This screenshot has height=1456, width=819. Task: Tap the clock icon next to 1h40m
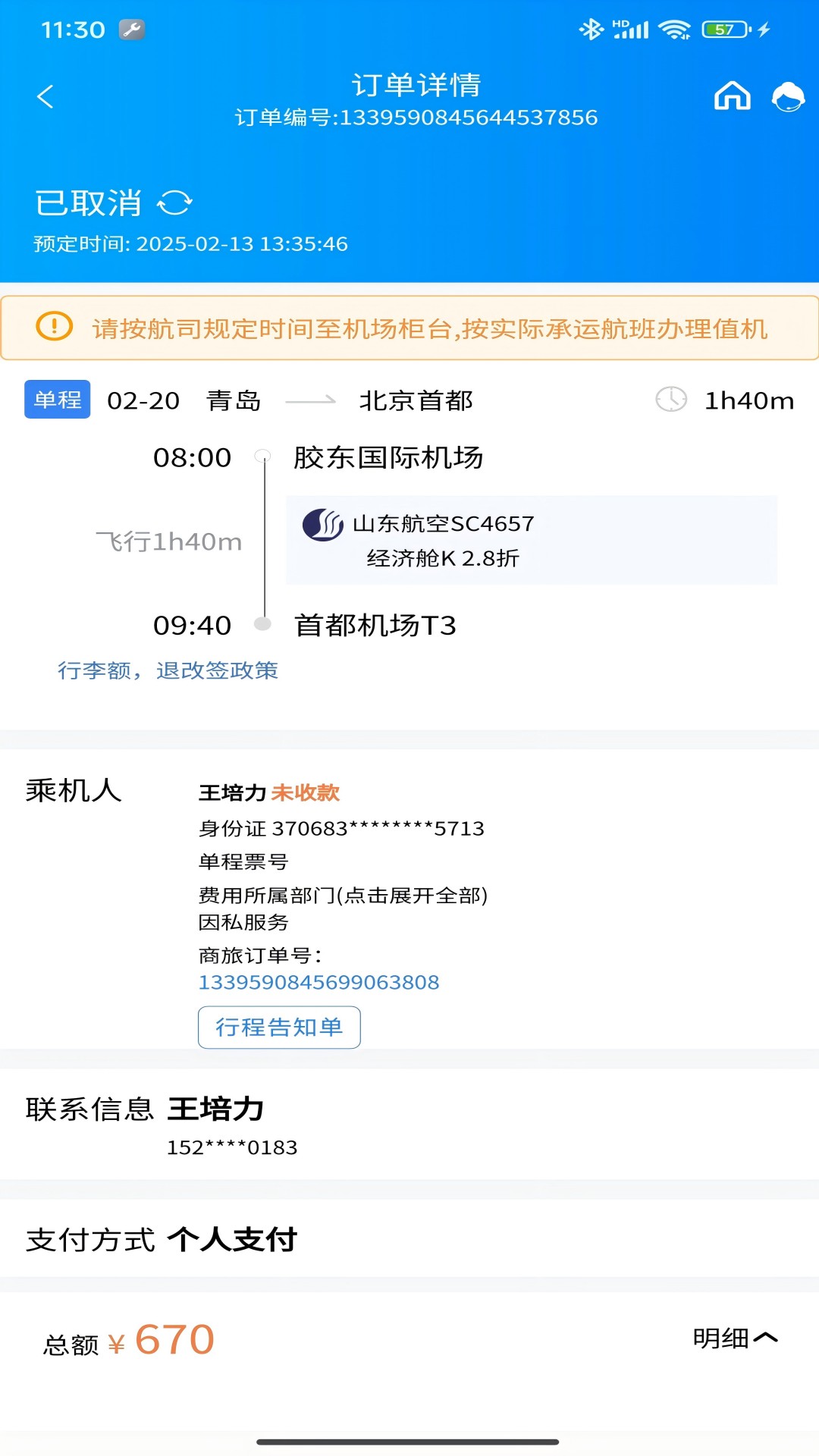[x=672, y=401]
